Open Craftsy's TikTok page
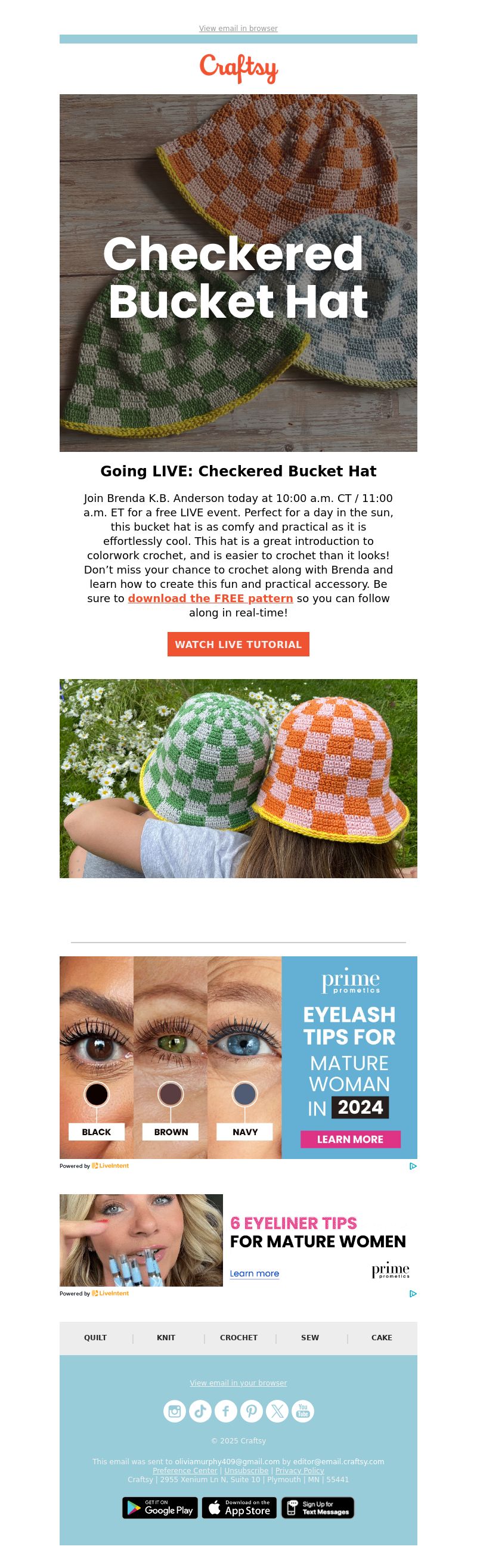 (200, 1411)
